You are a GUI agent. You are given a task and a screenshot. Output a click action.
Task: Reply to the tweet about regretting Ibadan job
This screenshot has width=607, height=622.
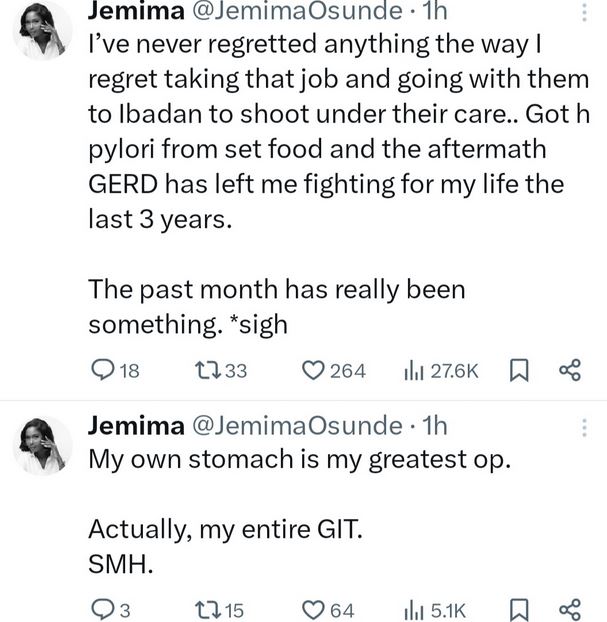pyautogui.click(x=102, y=371)
